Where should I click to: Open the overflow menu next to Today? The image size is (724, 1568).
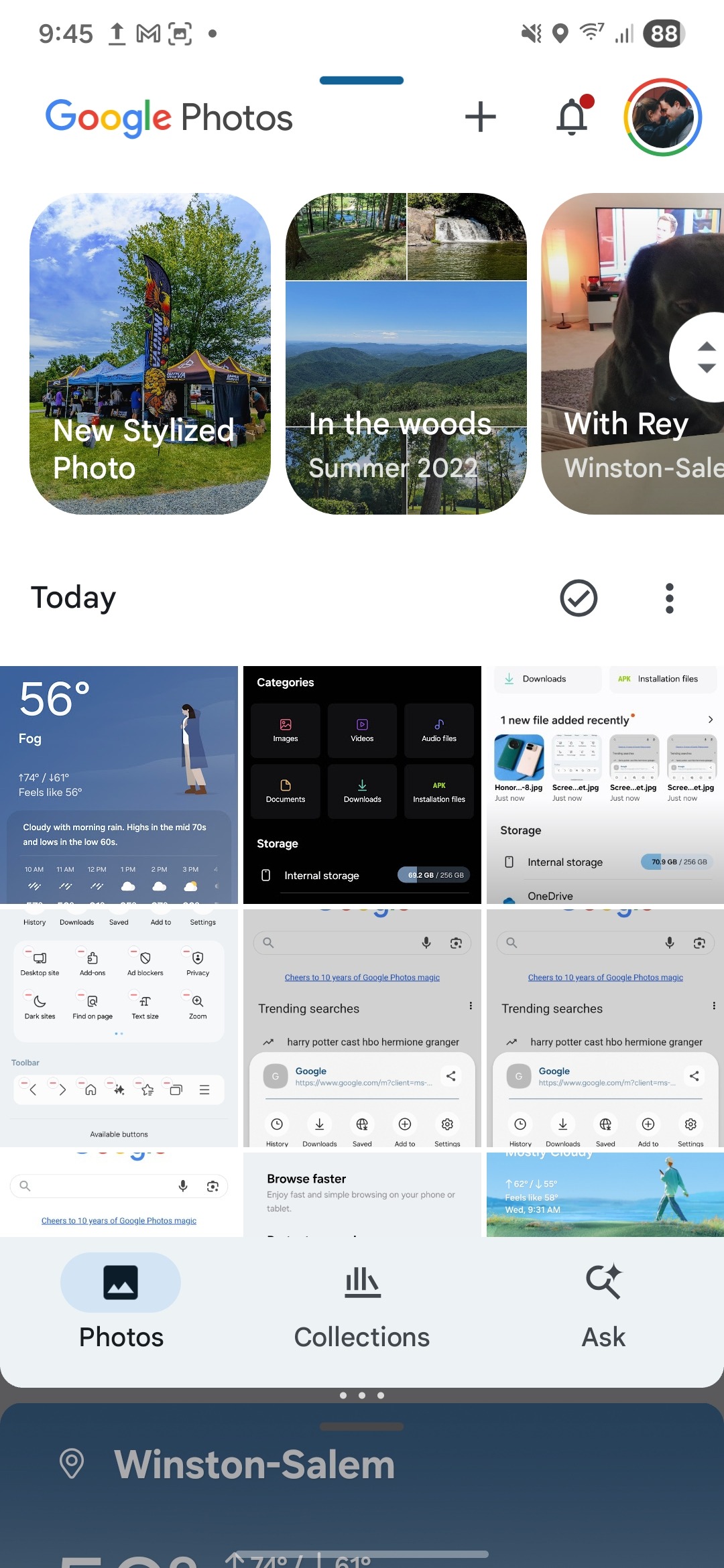click(x=669, y=598)
